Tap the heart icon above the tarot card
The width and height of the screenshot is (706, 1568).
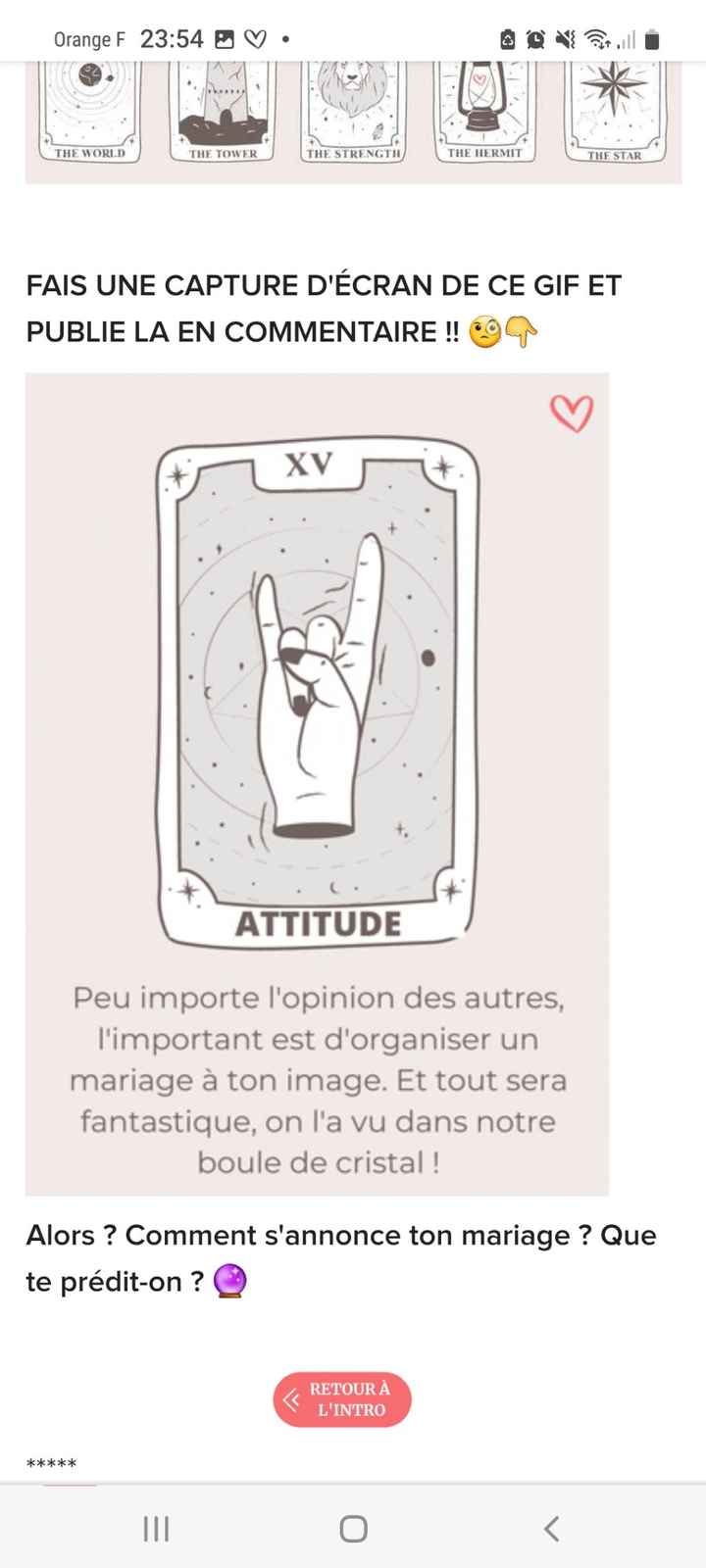pos(572,413)
